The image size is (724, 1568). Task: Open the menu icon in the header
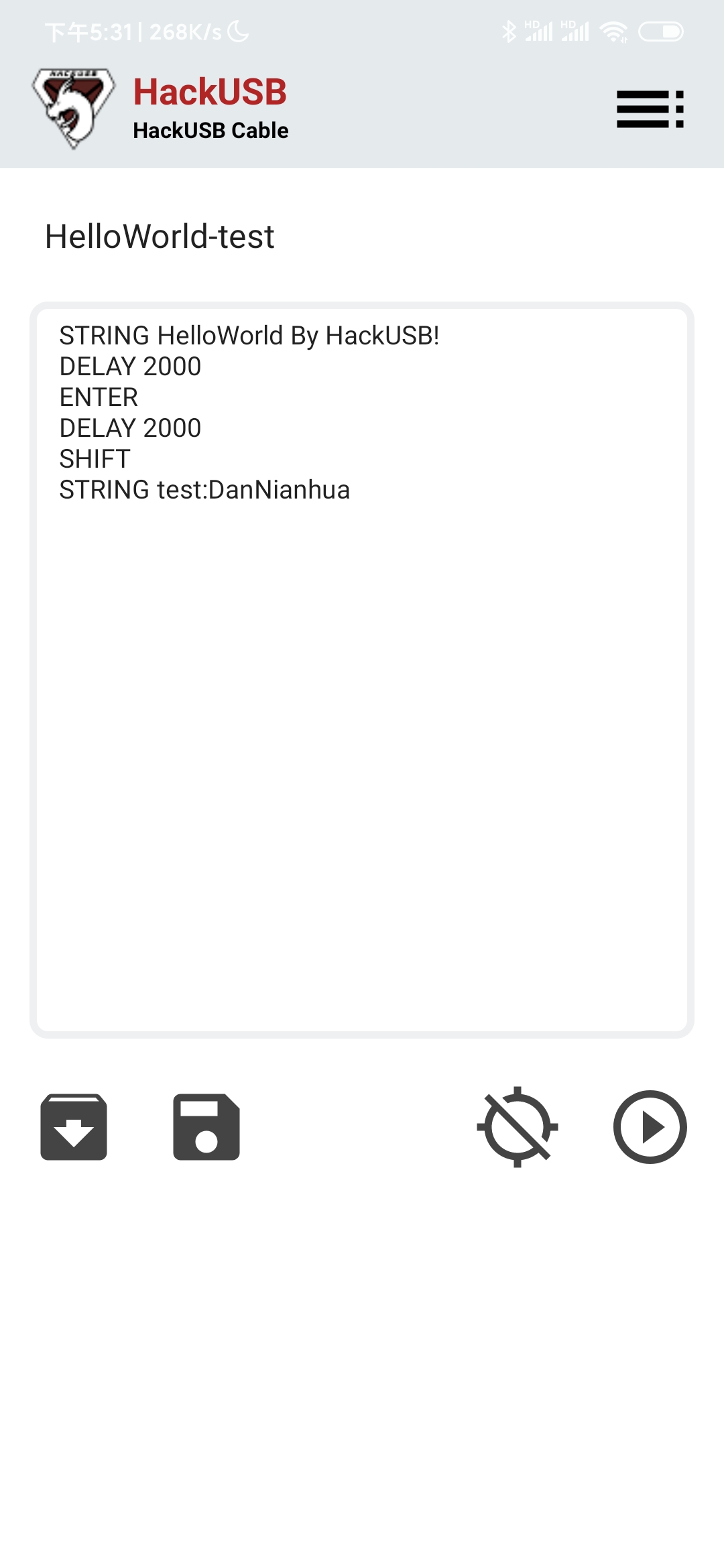click(x=650, y=109)
